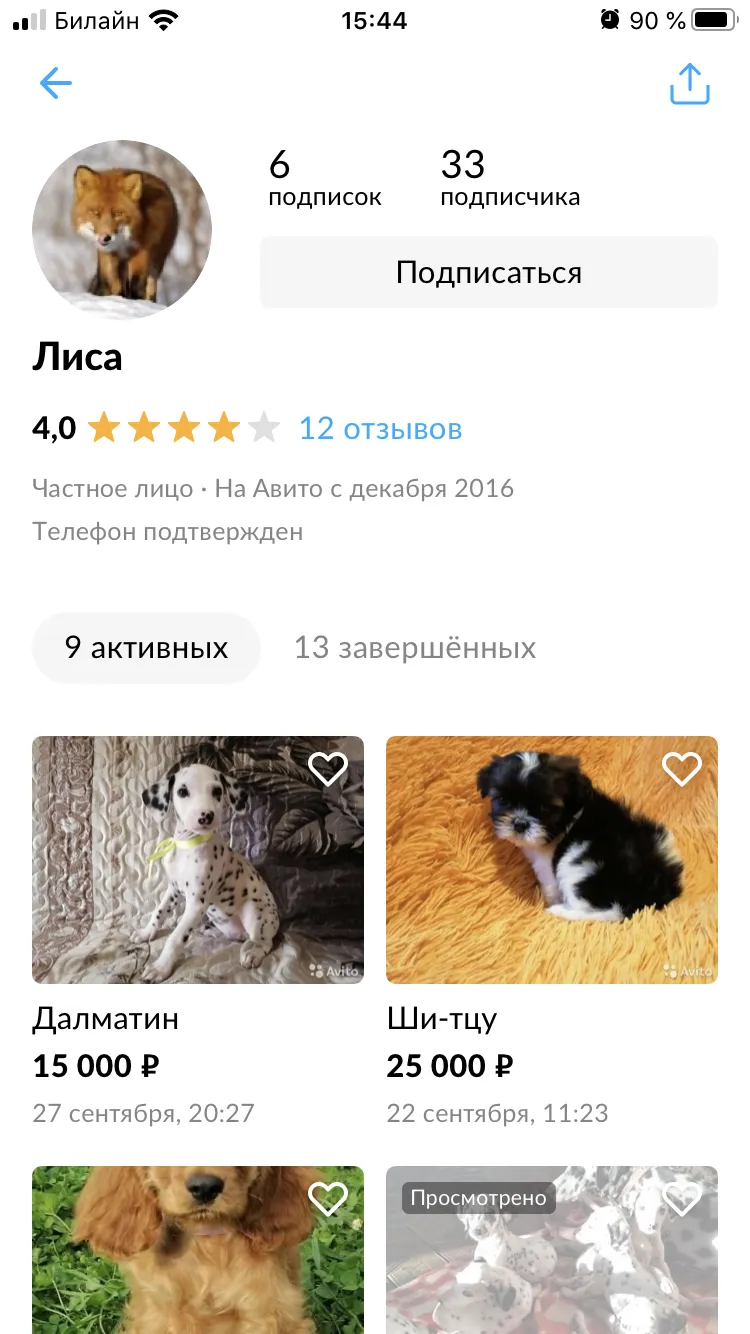Open the Просмотрено dalmatian puppies listing
The image size is (750, 1334).
(x=552, y=1250)
